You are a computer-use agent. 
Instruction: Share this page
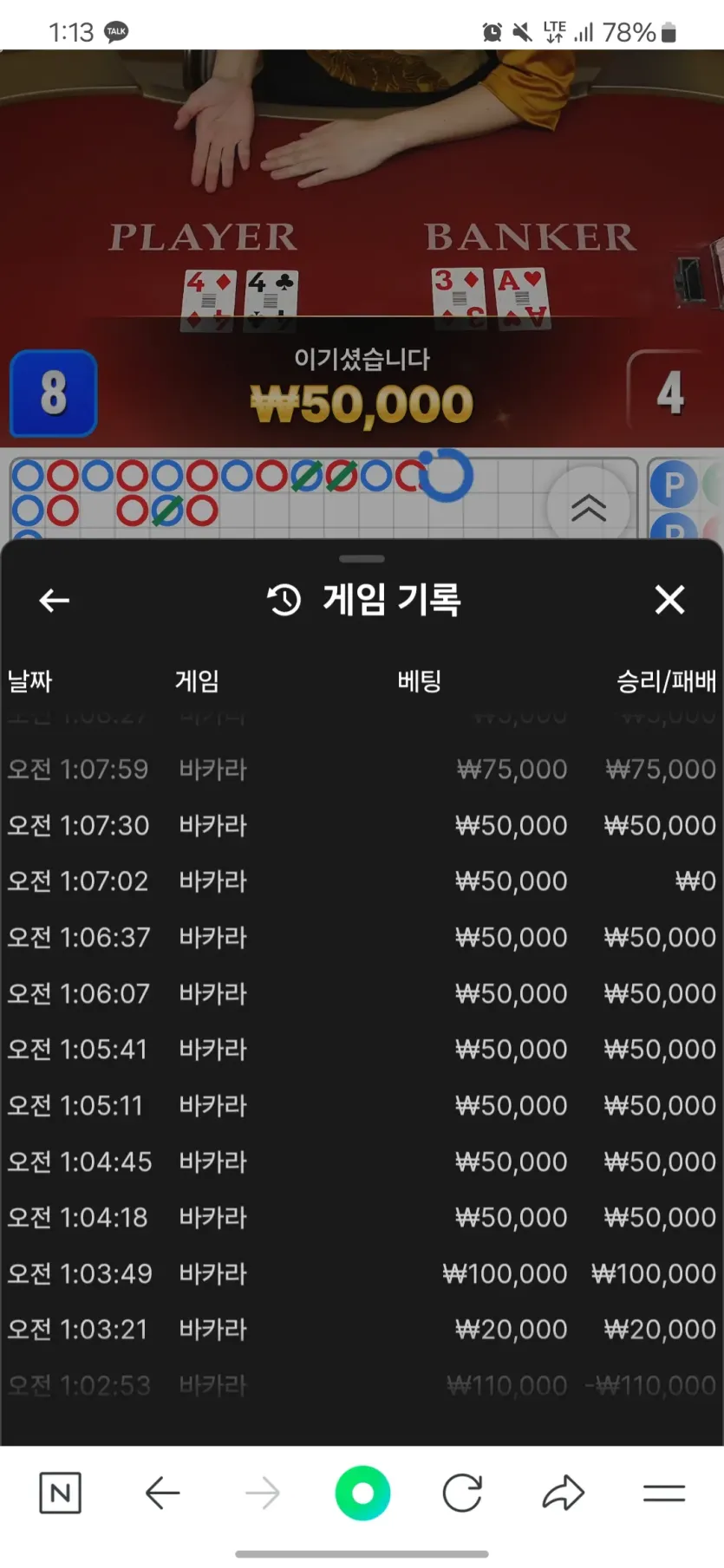(564, 1493)
